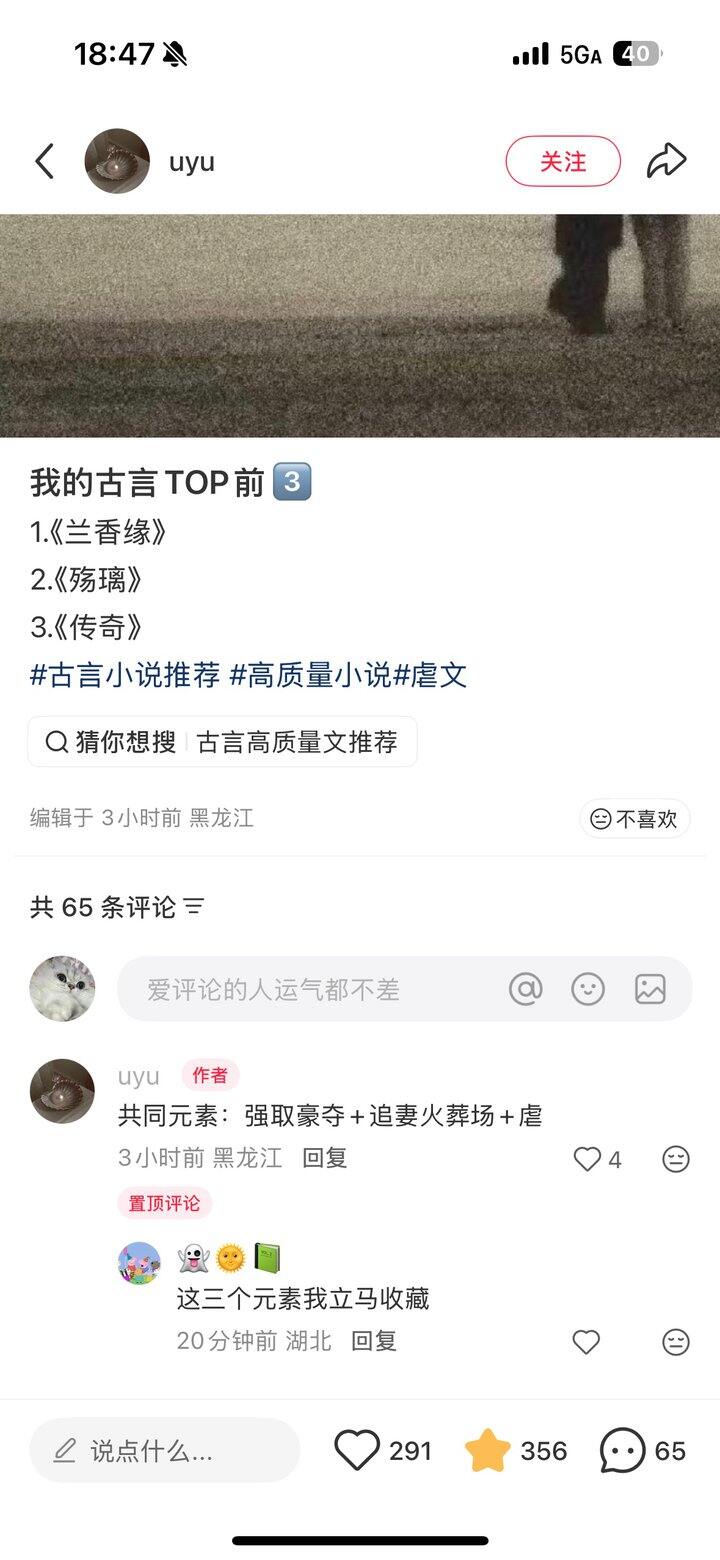
Task: Like the post showing 291 likes
Action: coord(357,1451)
